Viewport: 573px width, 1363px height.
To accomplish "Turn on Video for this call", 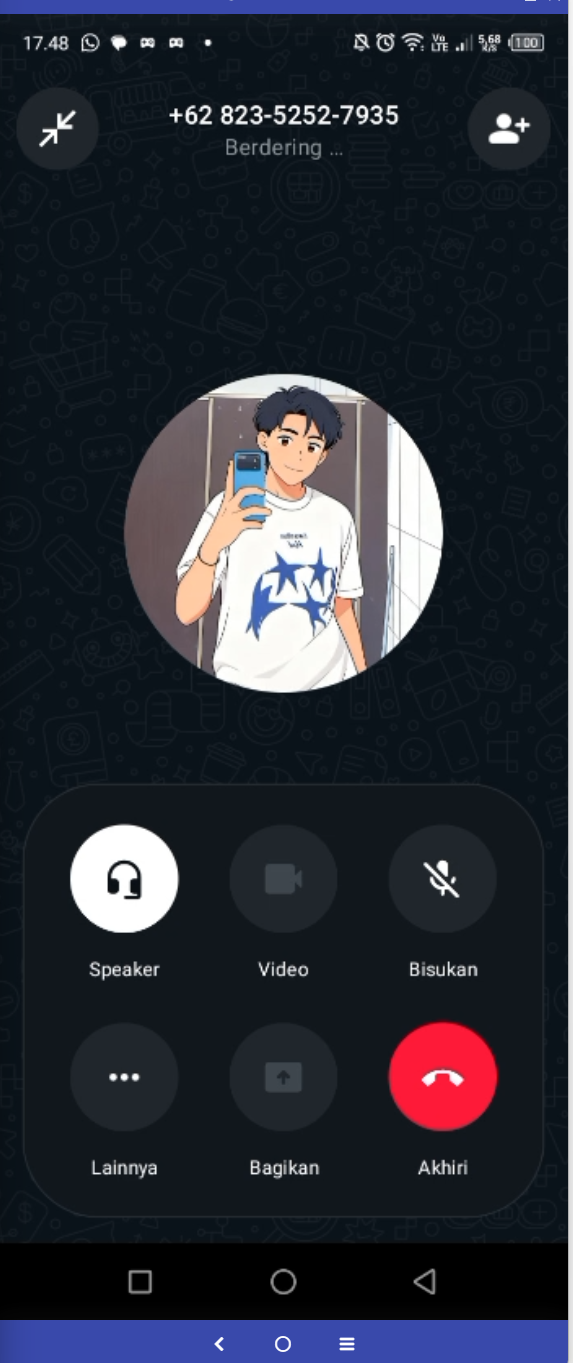I will click(283, 879).
